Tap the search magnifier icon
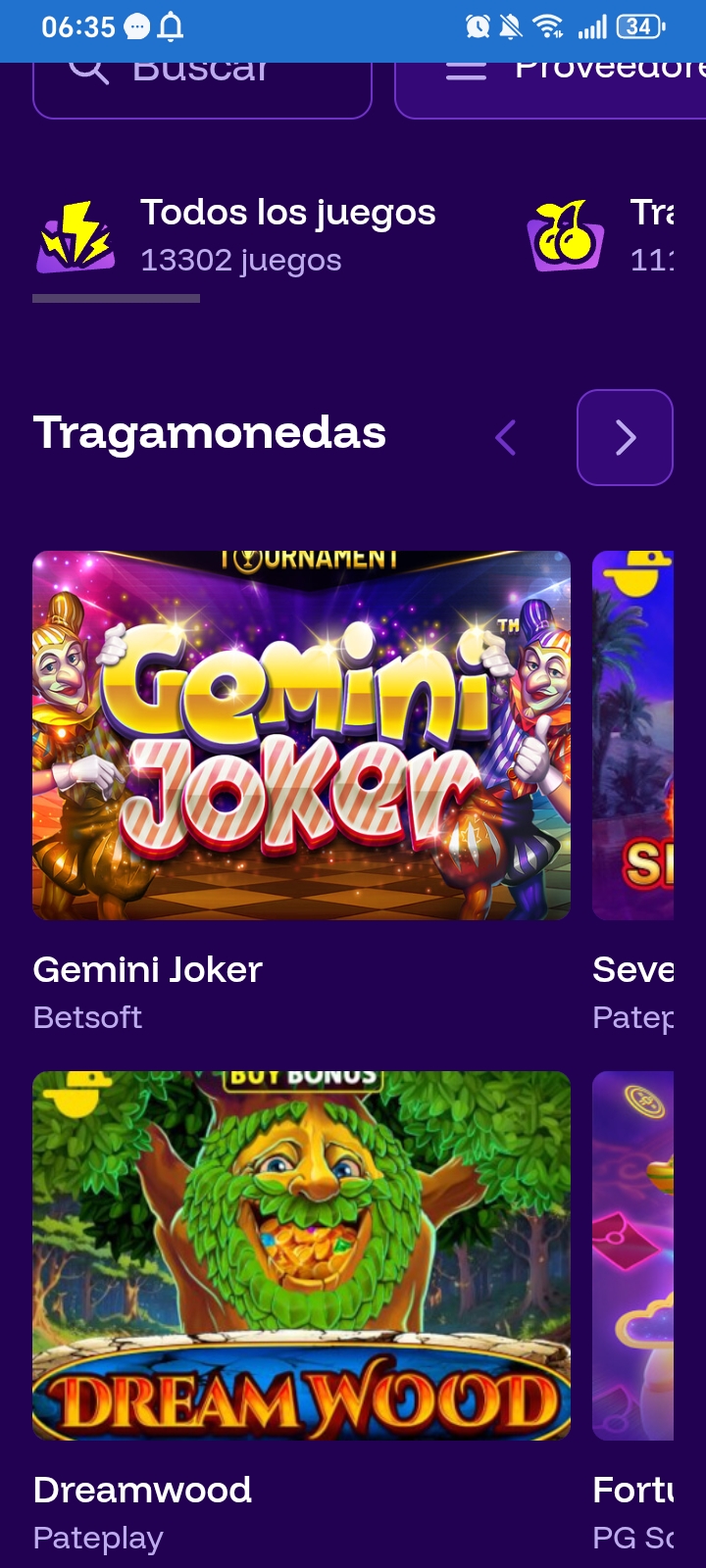 88,69
